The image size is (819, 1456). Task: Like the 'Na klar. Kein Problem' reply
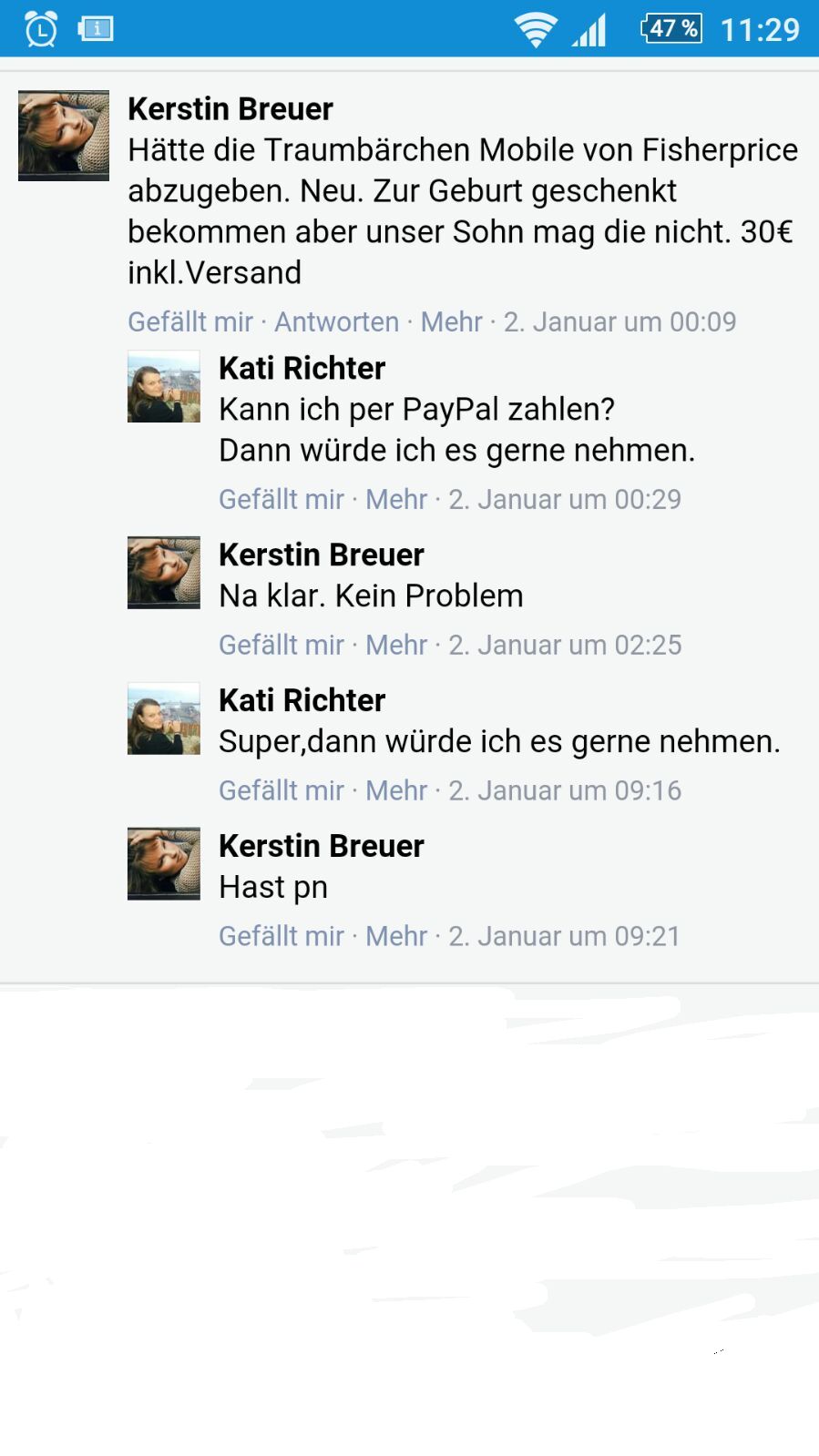pyautogui.click(x=281, y=646)
